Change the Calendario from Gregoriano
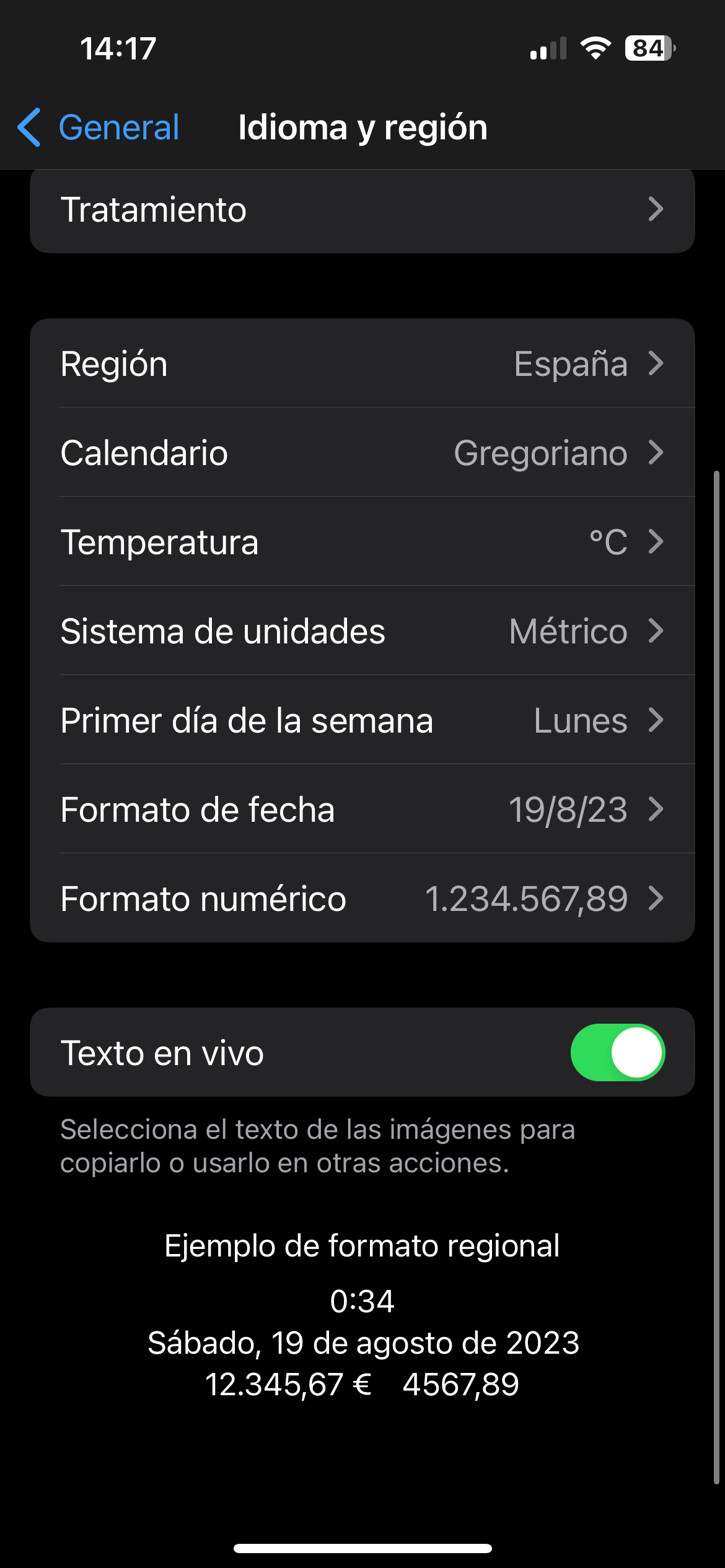 362,453
